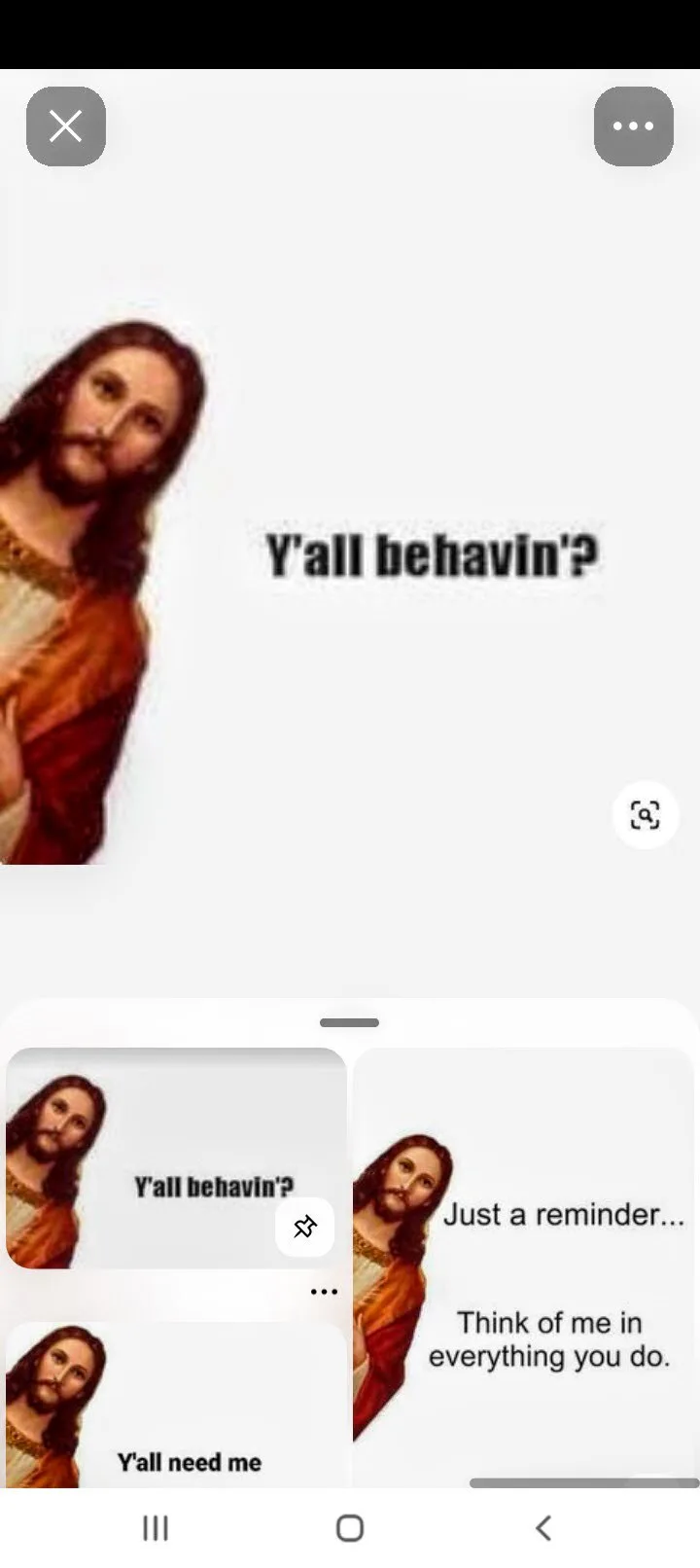
Task: Open the "Y'all need me" pin
Action: (175, 1410)
